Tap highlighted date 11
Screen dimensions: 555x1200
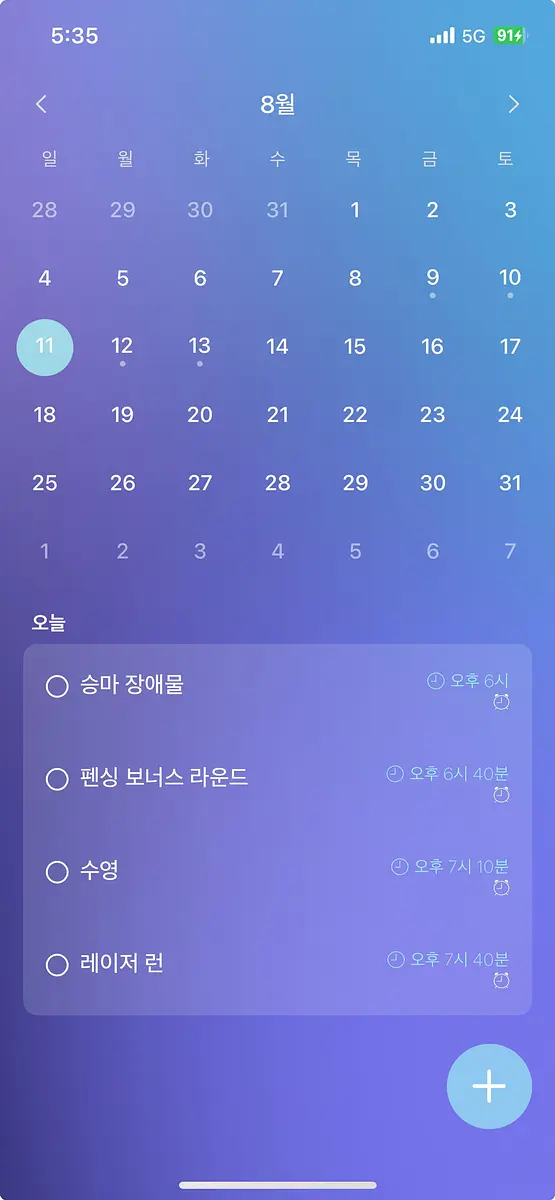45,347
